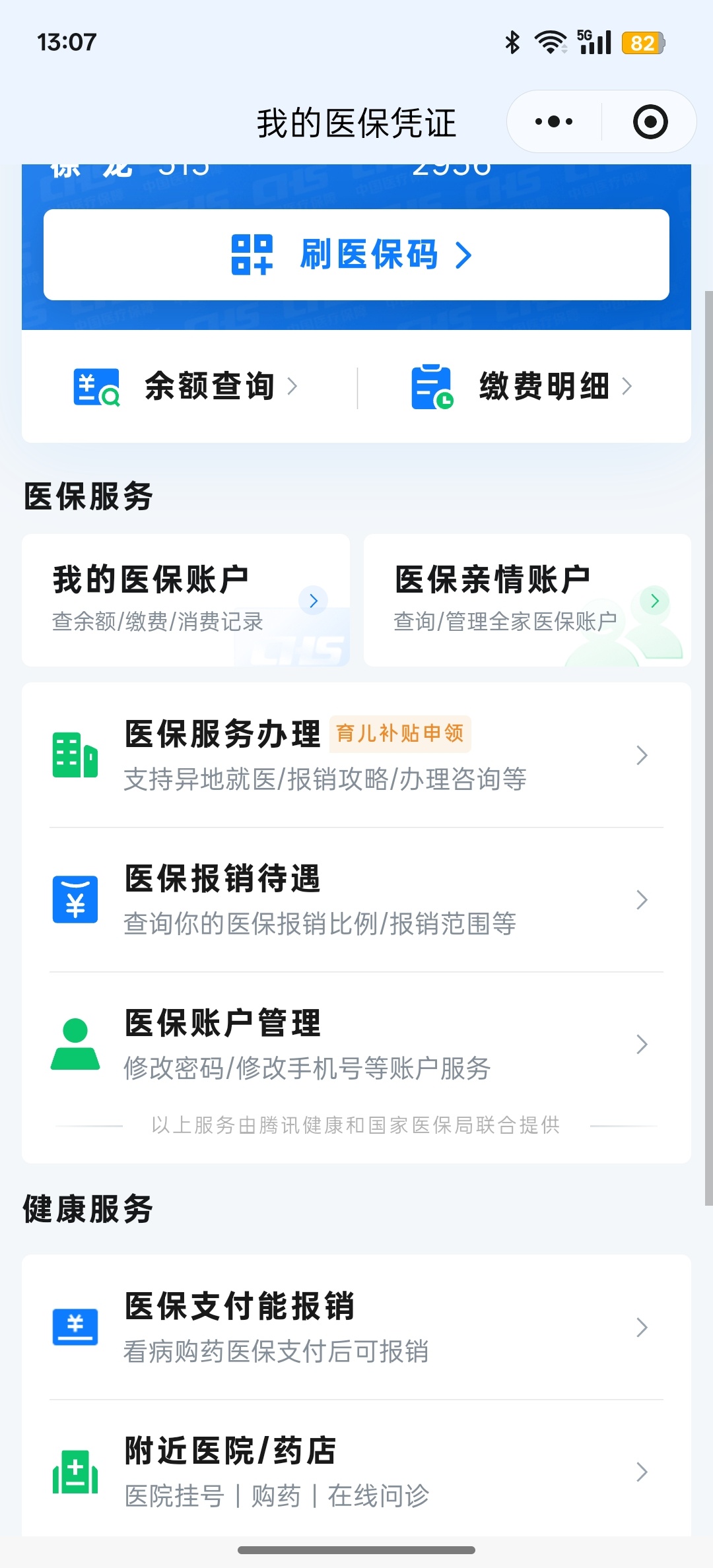
Task: Go to 医保账户管理 account management
Action: (356, 1044)
